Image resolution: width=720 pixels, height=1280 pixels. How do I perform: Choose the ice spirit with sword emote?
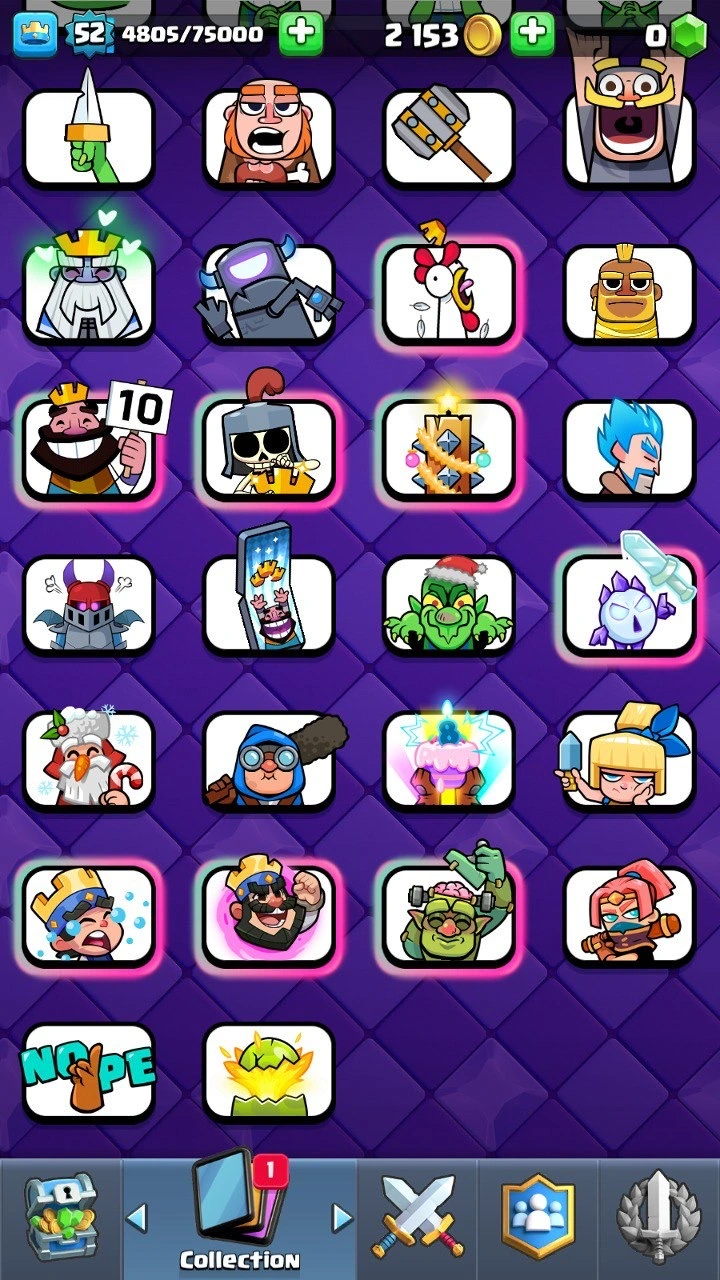[629, 603]
